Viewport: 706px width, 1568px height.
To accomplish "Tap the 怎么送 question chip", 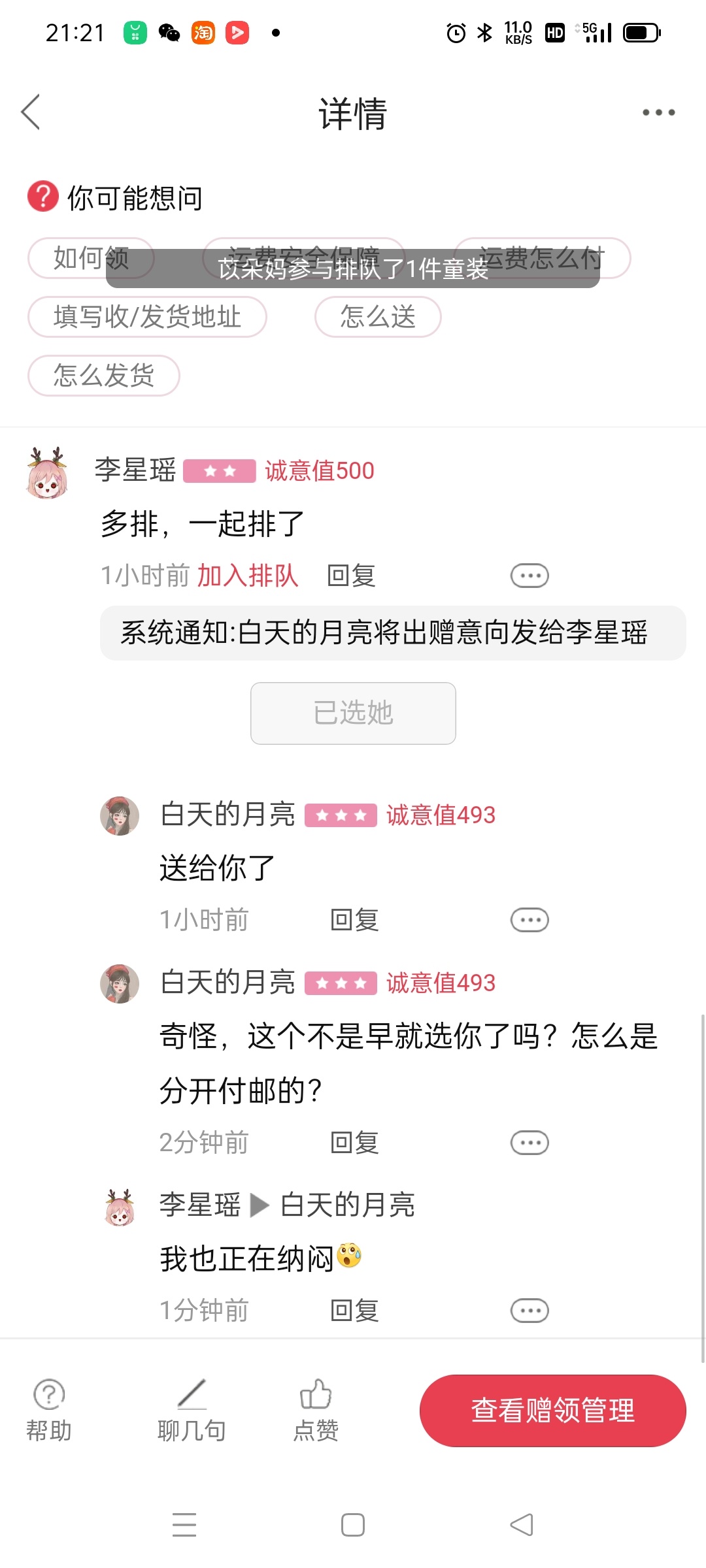I will [378, 317].
